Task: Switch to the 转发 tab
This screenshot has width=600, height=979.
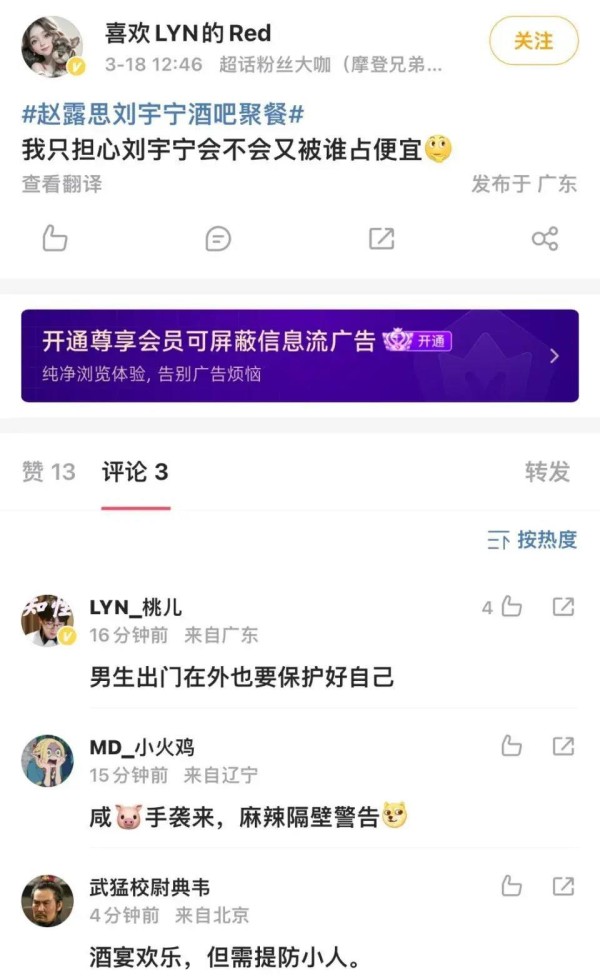Action: point(547,472)
